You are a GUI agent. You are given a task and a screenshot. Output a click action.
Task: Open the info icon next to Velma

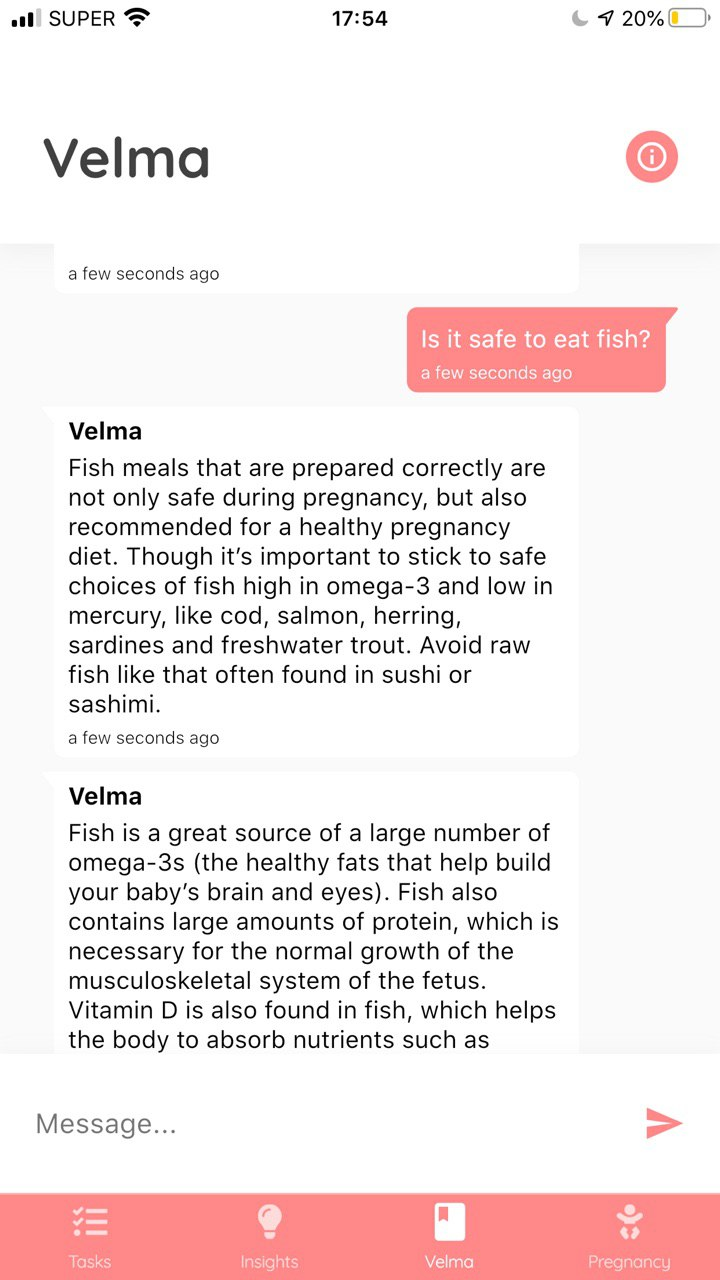tap(652, 157)
